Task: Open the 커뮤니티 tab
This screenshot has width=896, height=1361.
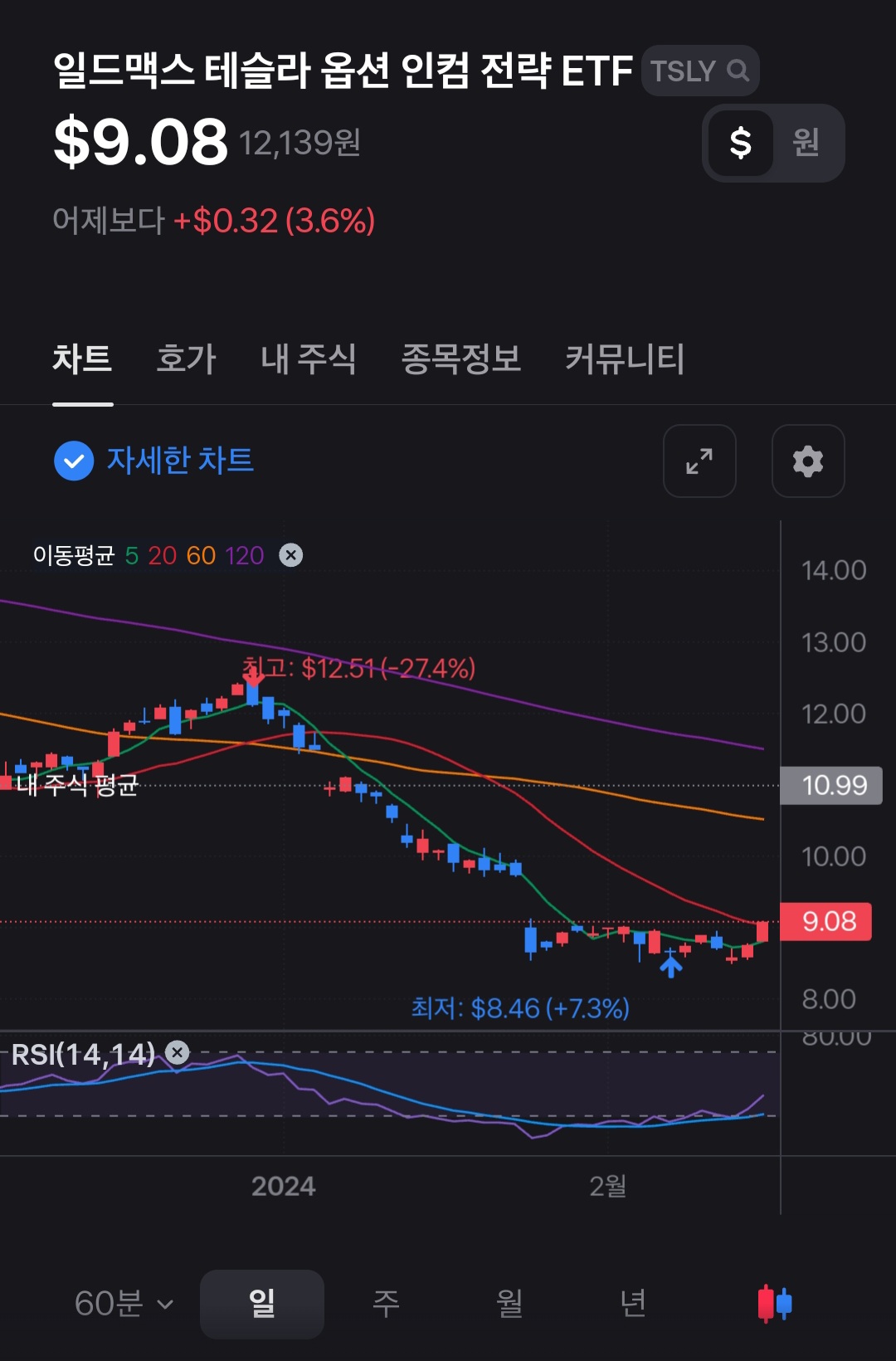Action: pos(625,359)
